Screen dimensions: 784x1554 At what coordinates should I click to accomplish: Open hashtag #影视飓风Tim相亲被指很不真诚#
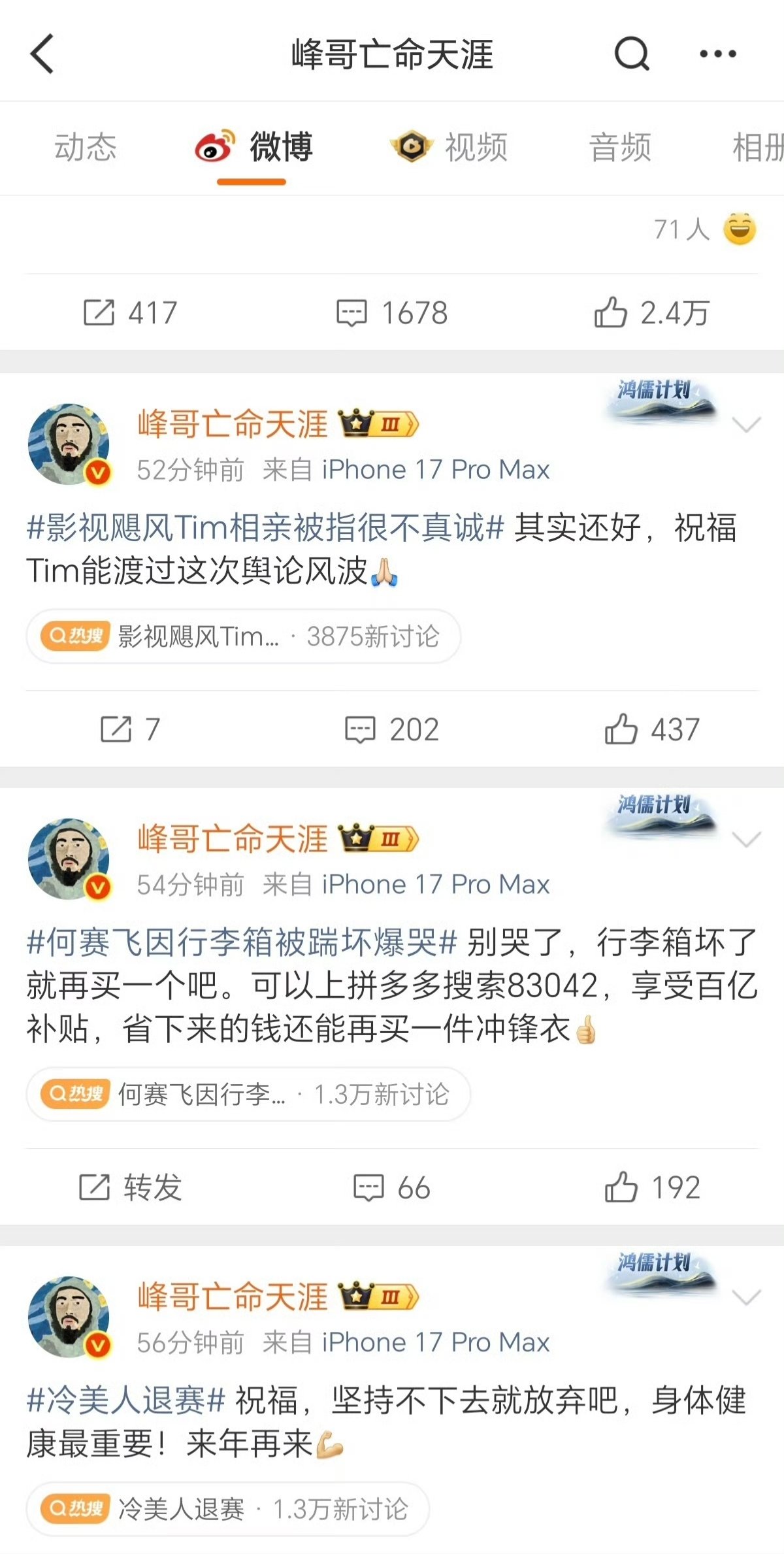265,528
